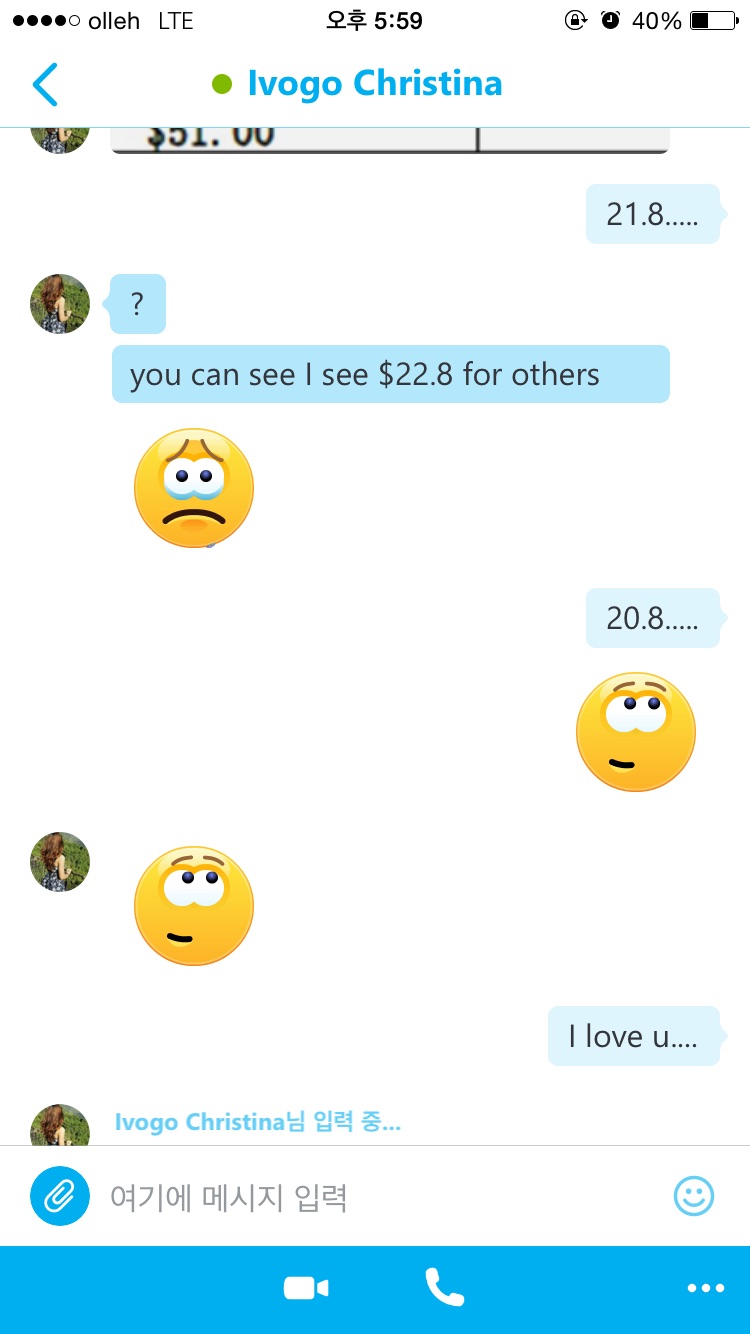The image size is (750, 1334).
Task: Open Ivogo Christina's contact profile
Action: (x=374, y=84)
